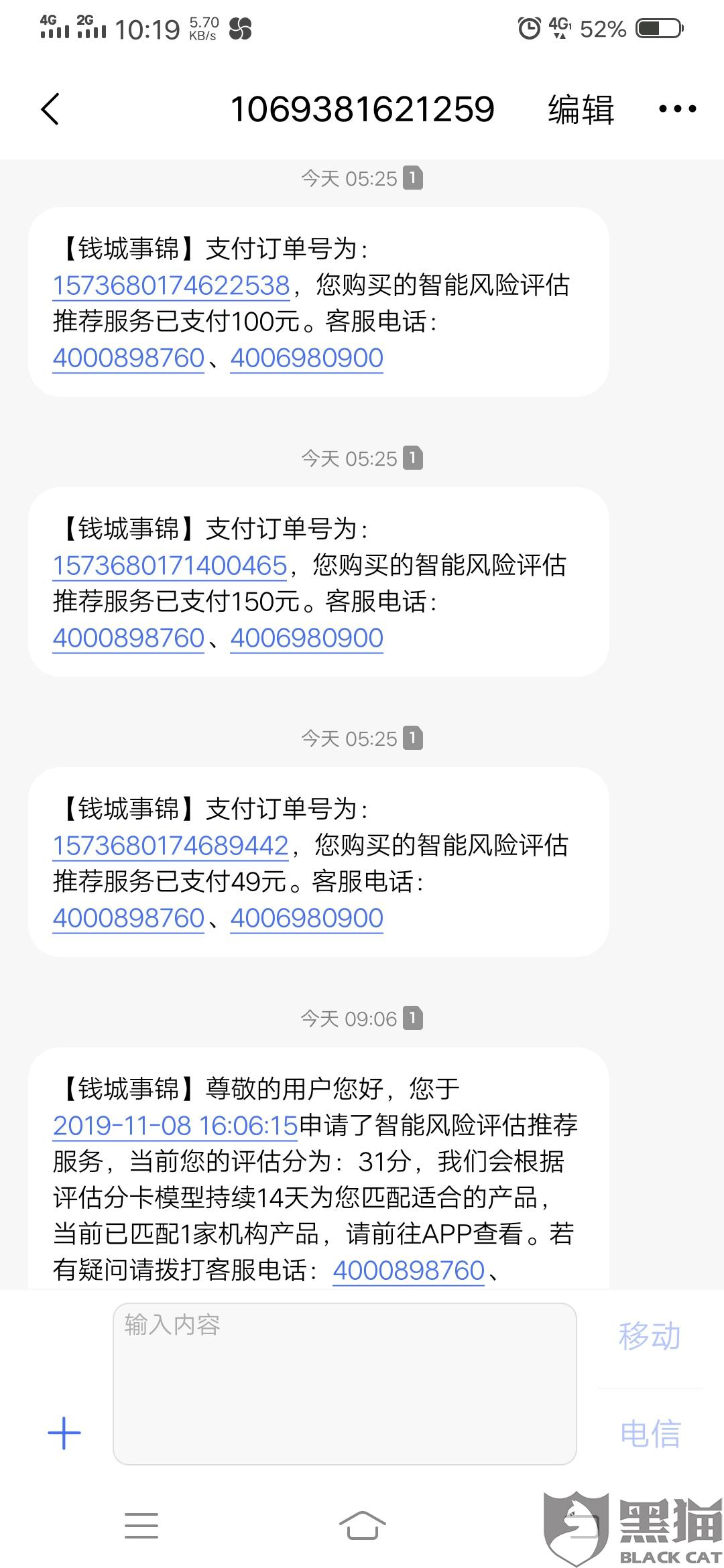
Task: Go back to the message list
Action: click(x=50, y=109)
